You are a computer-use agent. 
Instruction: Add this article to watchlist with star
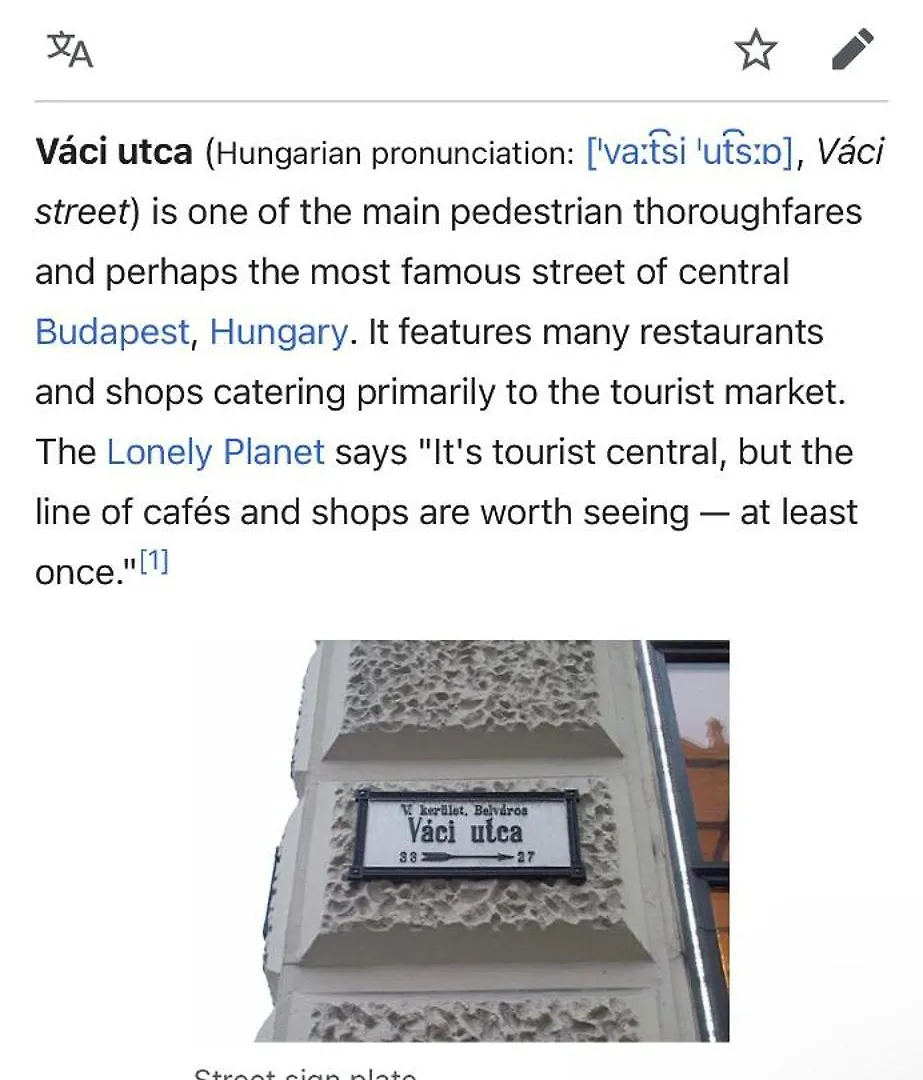(755, 50)
